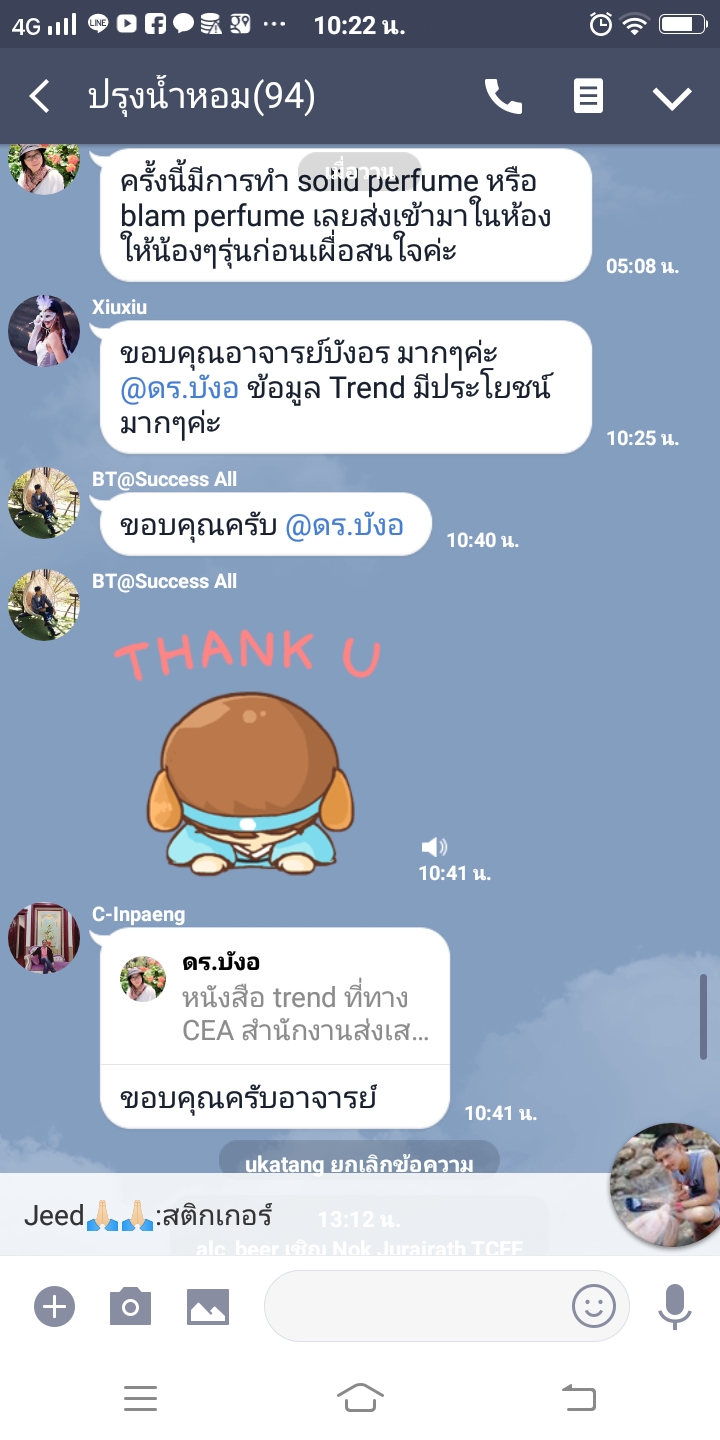Expand the chat options dropdown arrow
The width and height of the screenshot is (720, 1440).
point(672,97)
